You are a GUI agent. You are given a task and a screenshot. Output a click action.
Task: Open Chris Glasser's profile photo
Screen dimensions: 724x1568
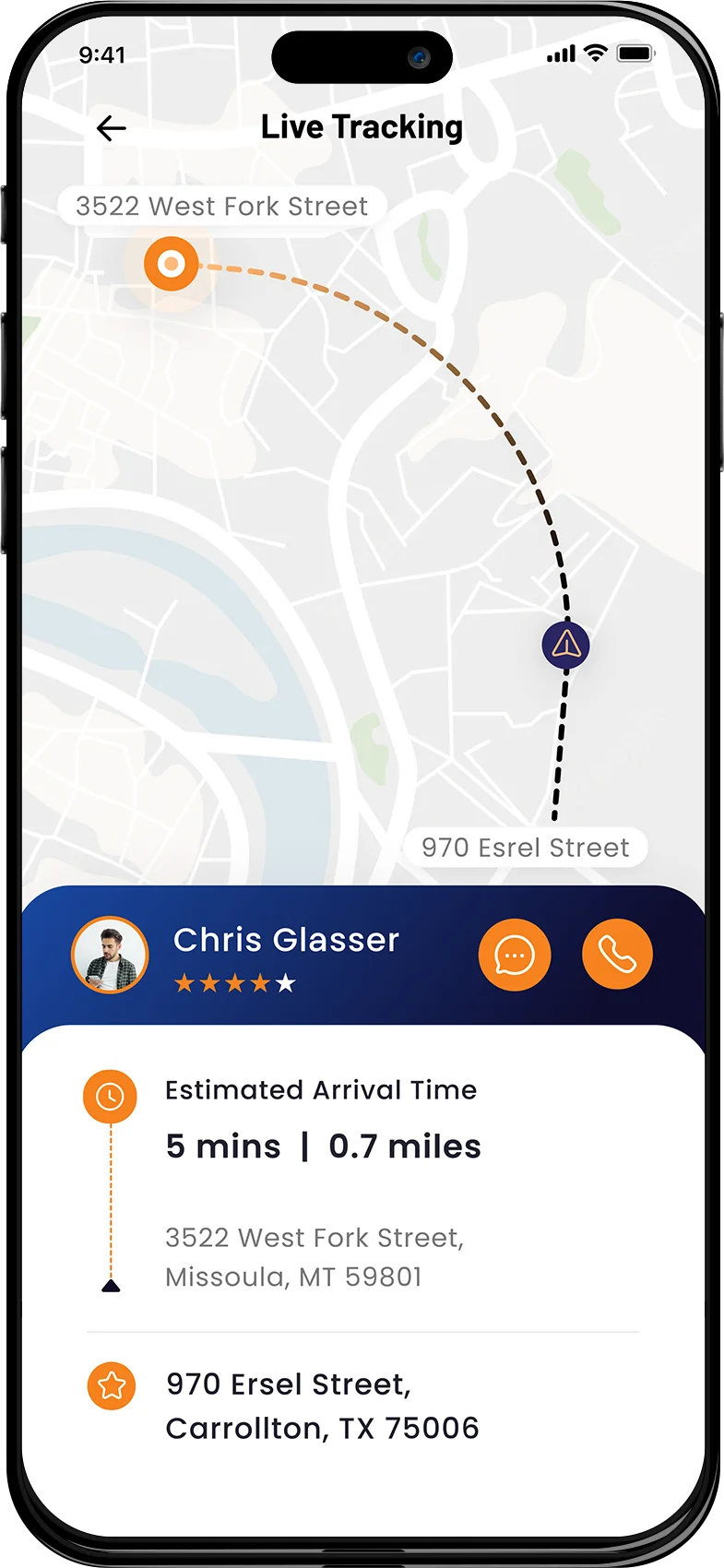click(x=110, y=955)
